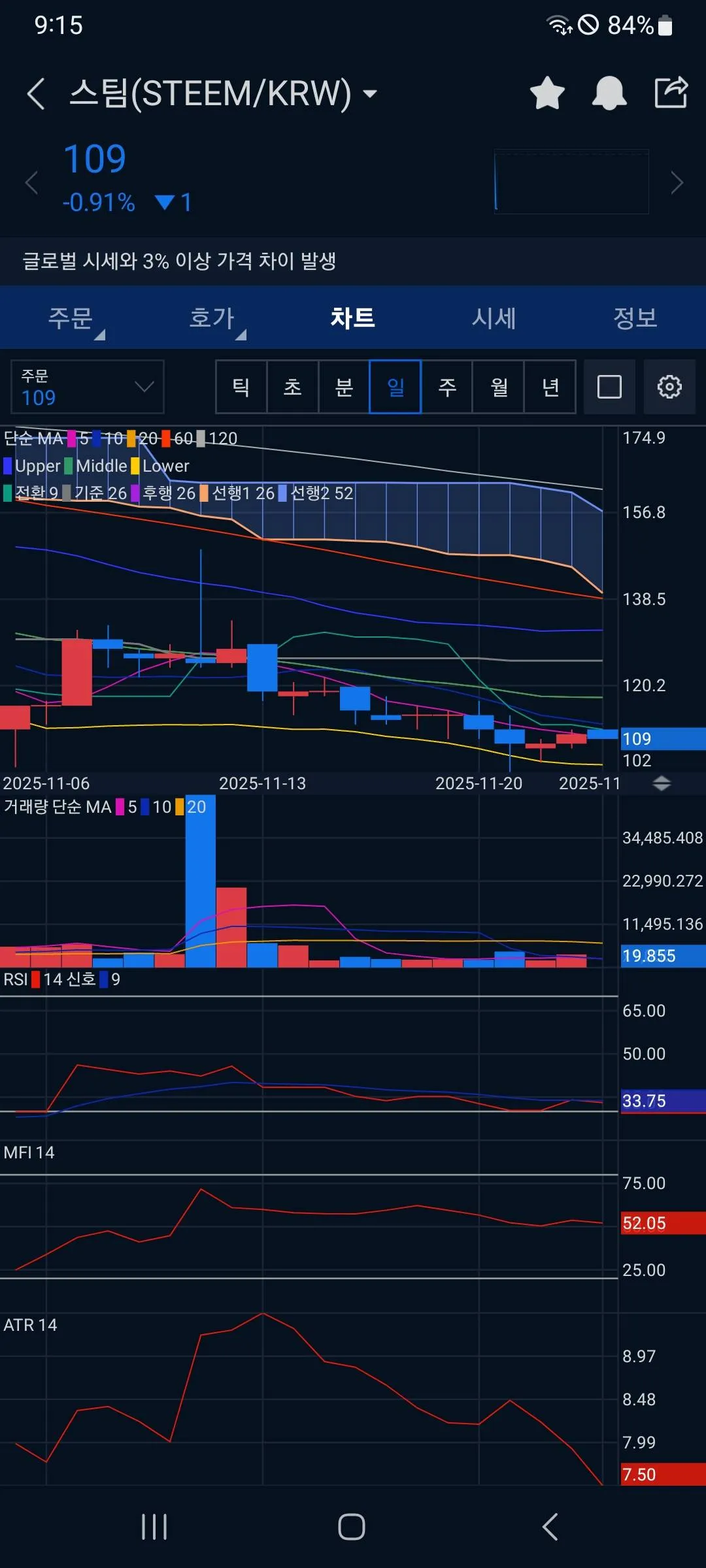
Task: Add STEEM/KRW to favorites with the star
Action: pyautogui.click(x=546, y=93)
